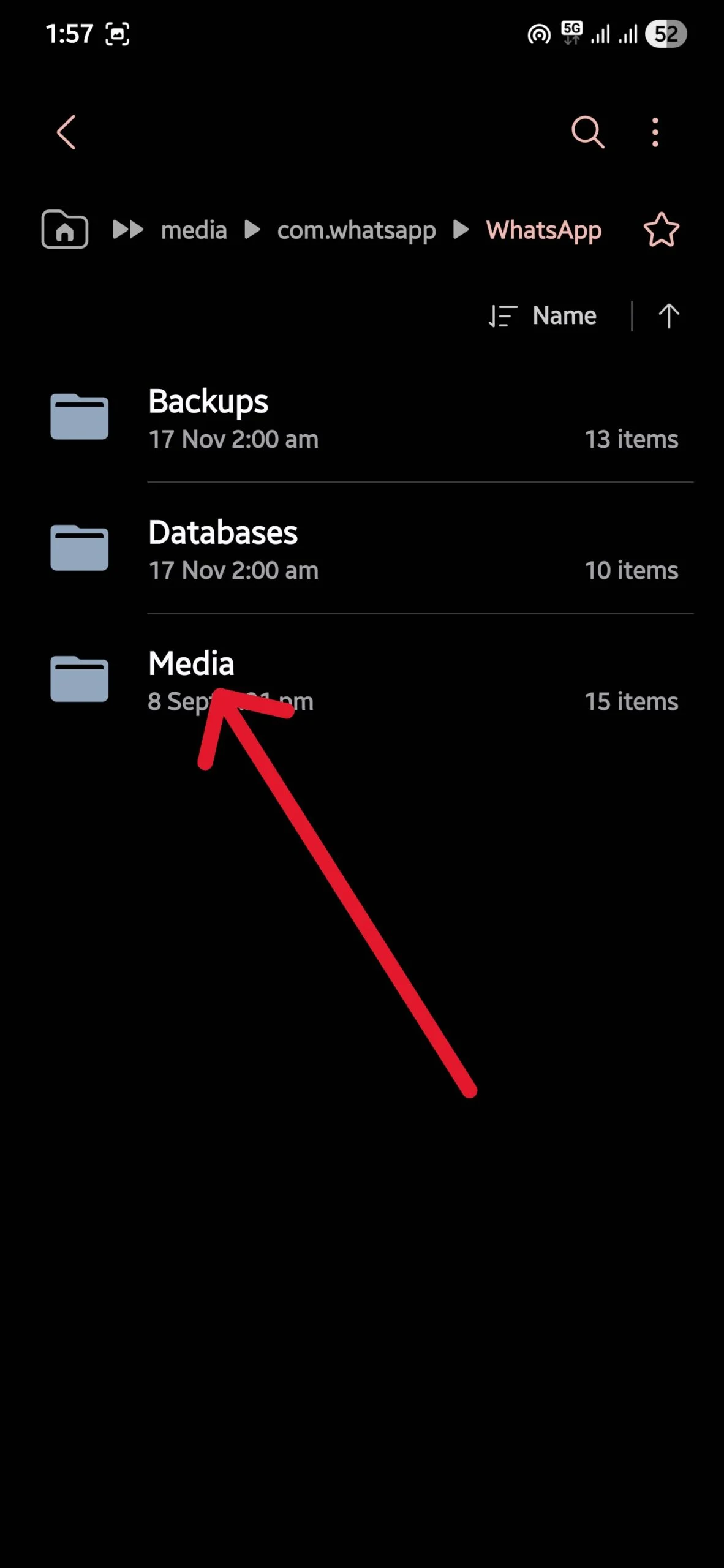Toggle the sort order icon next to Name
The width and height of the screenshot is (724, 1568).
(x=502, y=315)
